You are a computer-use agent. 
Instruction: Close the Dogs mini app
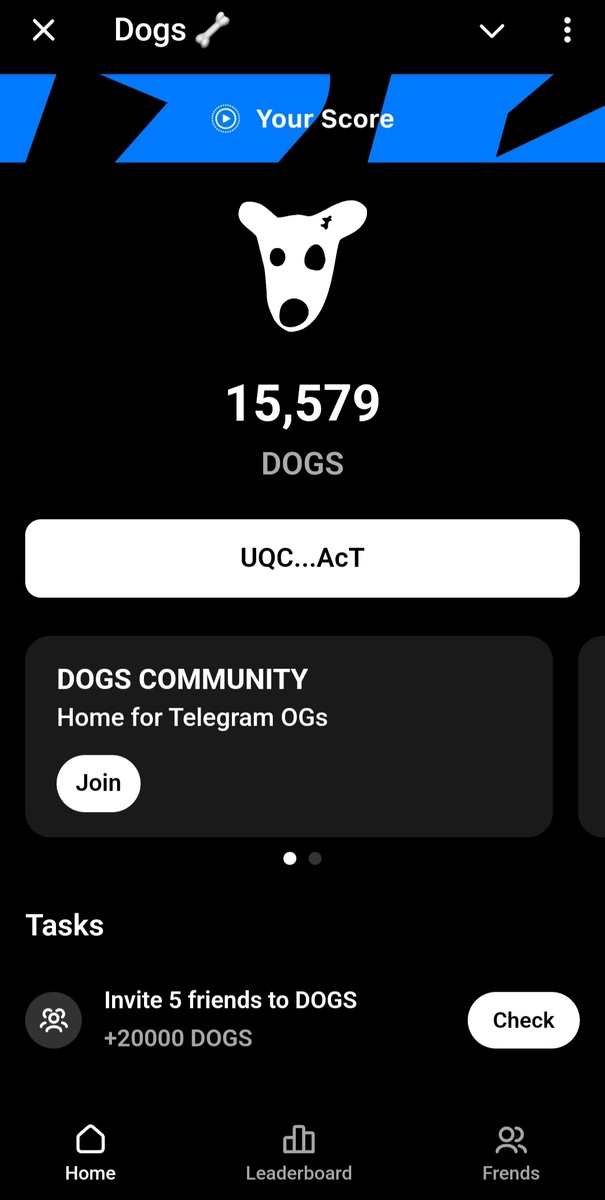43,31
